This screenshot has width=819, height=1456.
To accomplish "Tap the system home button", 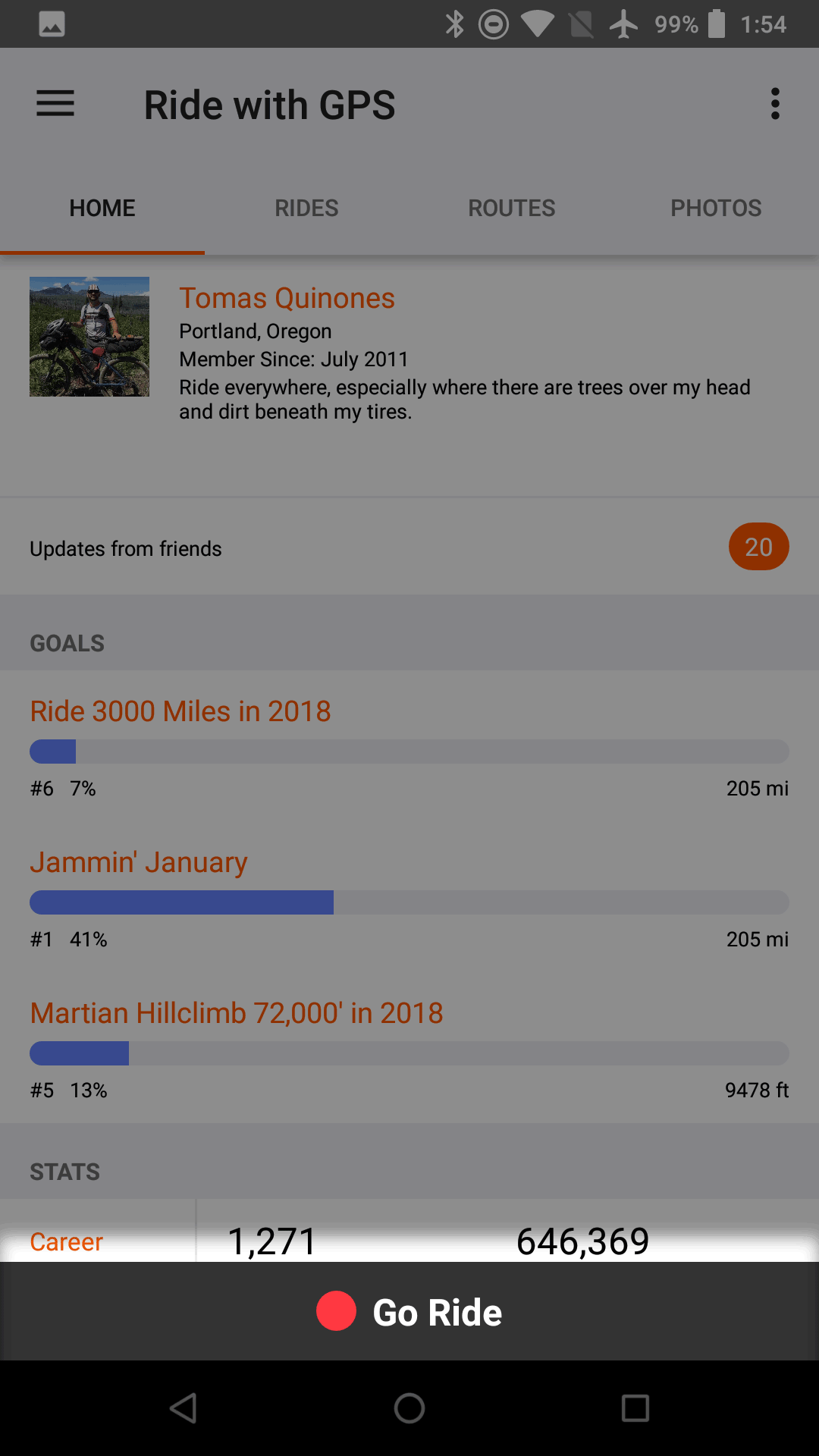I will pyautogui.click(x=409, y=1408).
